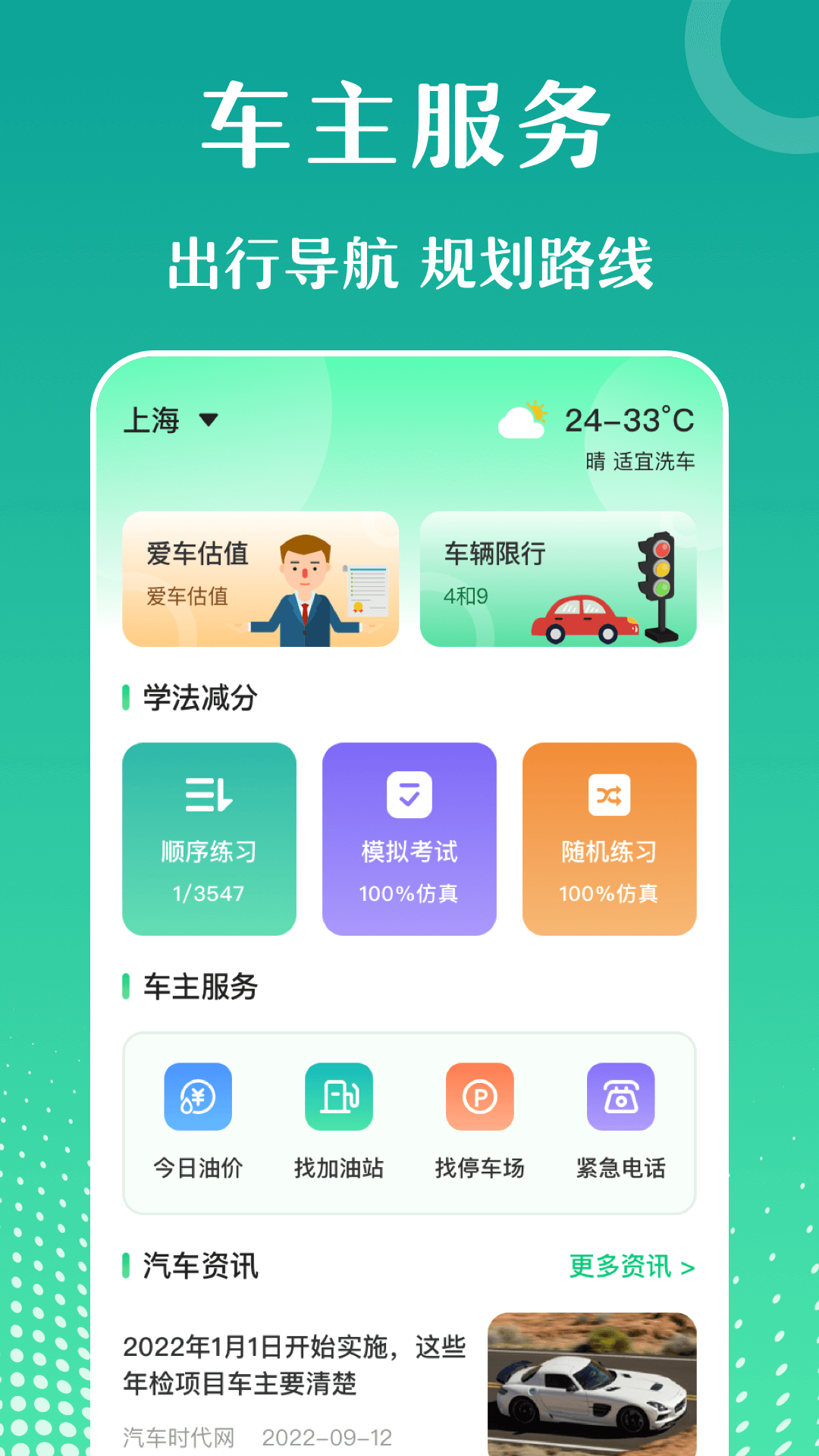
Task: Tap the 模拟考试 mock exam checkmark icon
Action: pos(409,795)
